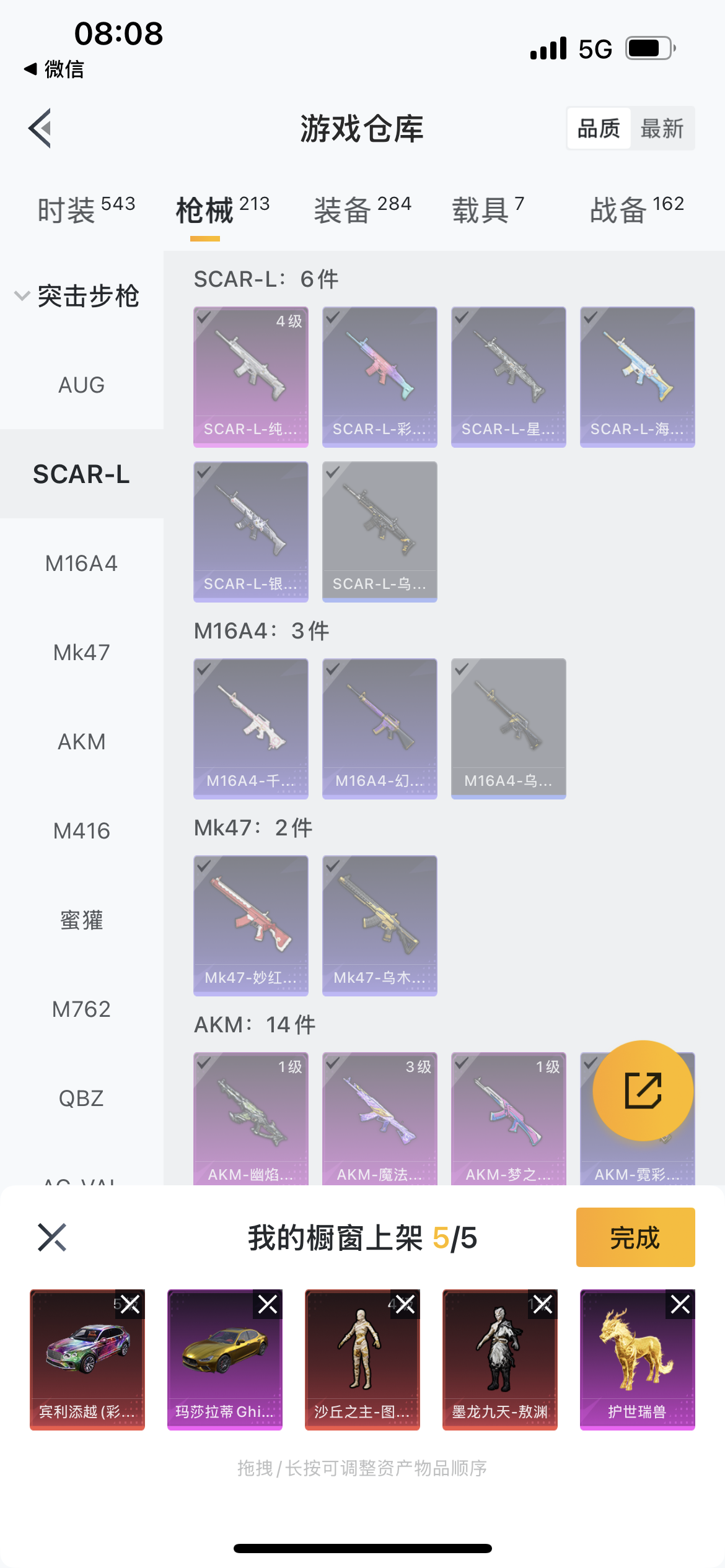
Task: Select M16A4 in the weapon list
Action: click(x=81, y=564)
